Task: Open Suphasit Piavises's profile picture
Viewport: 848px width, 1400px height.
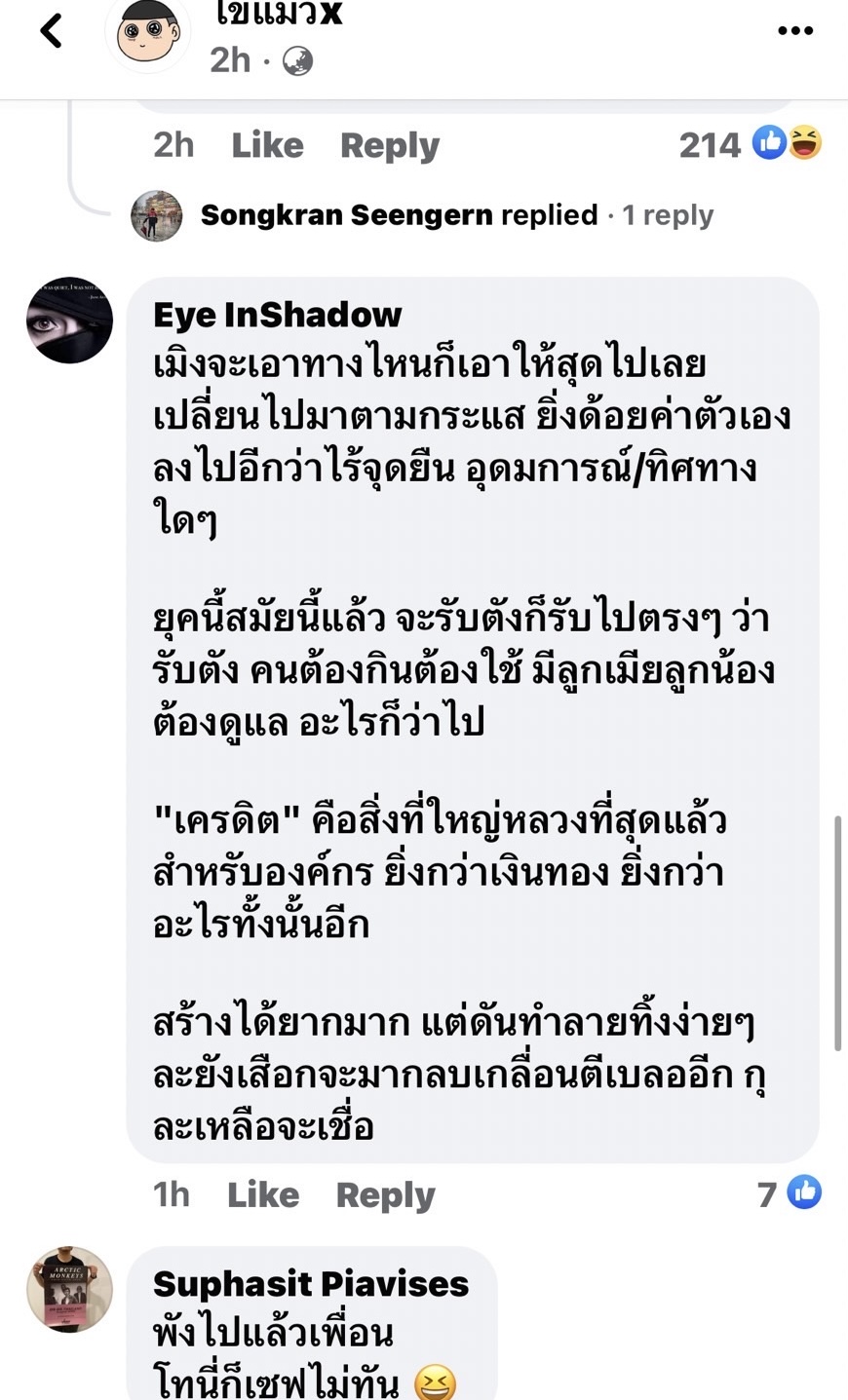Action: pyautogui.click(x=69, y=1289)
